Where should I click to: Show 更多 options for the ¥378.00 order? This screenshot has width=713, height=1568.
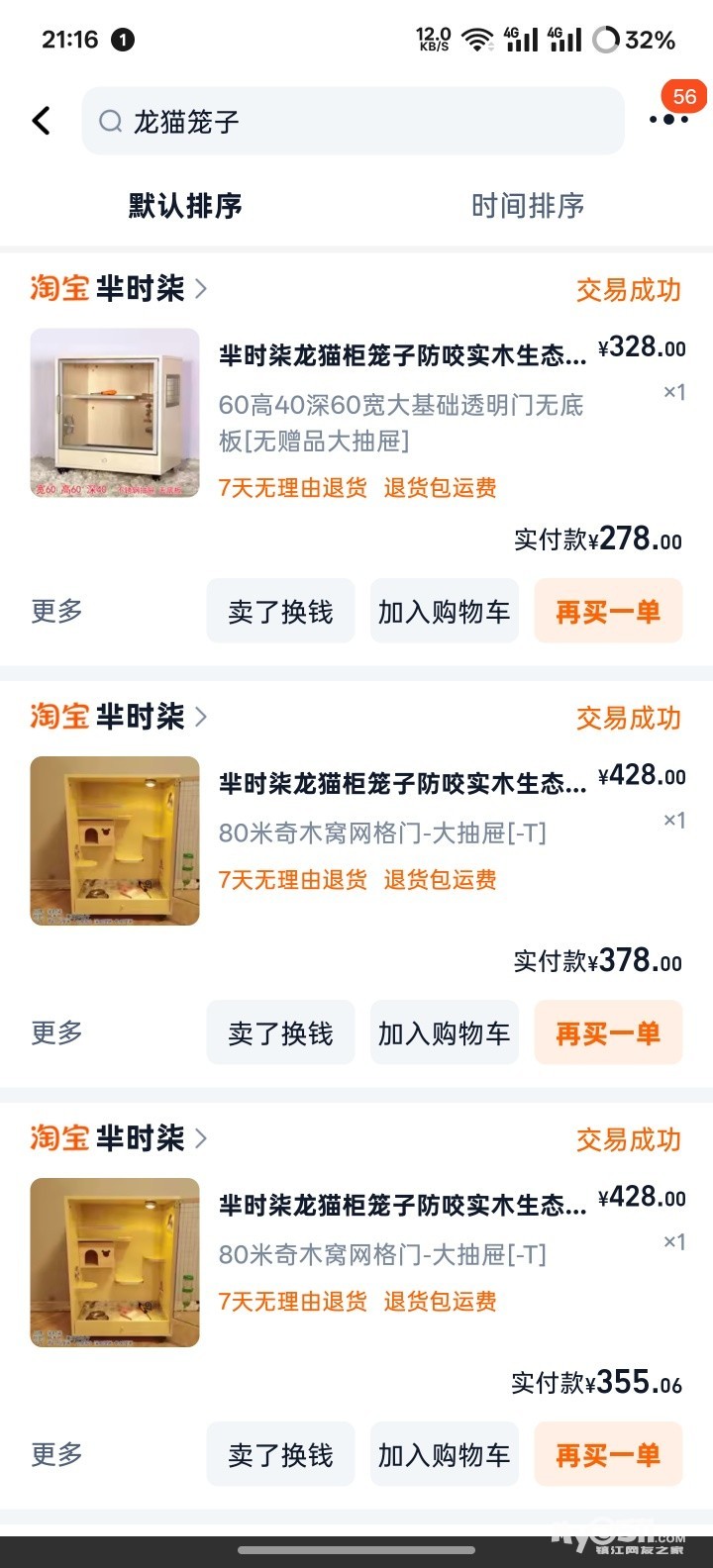pyautogui.click(x=56, y=1033)
